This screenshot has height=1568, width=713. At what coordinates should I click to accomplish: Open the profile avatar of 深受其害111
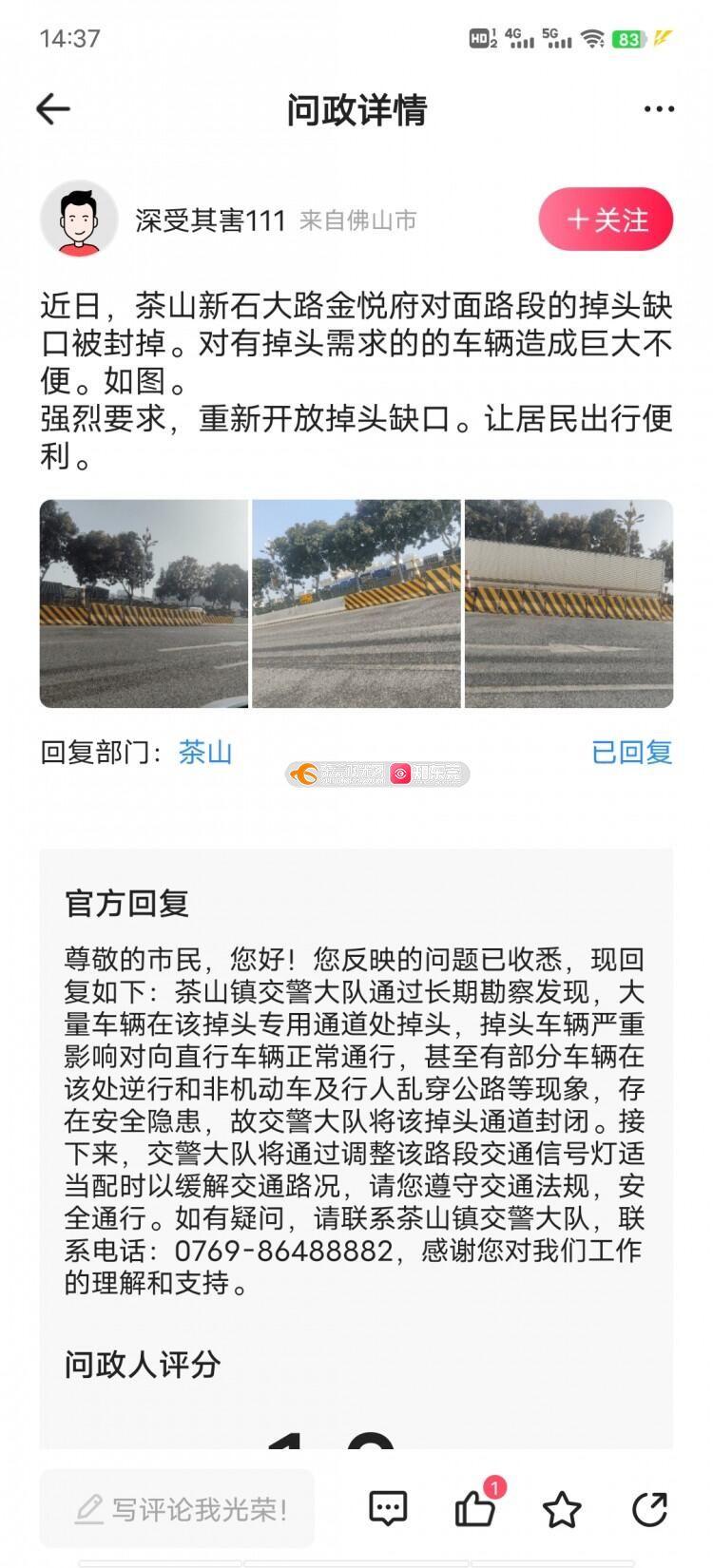click(79, 220)
